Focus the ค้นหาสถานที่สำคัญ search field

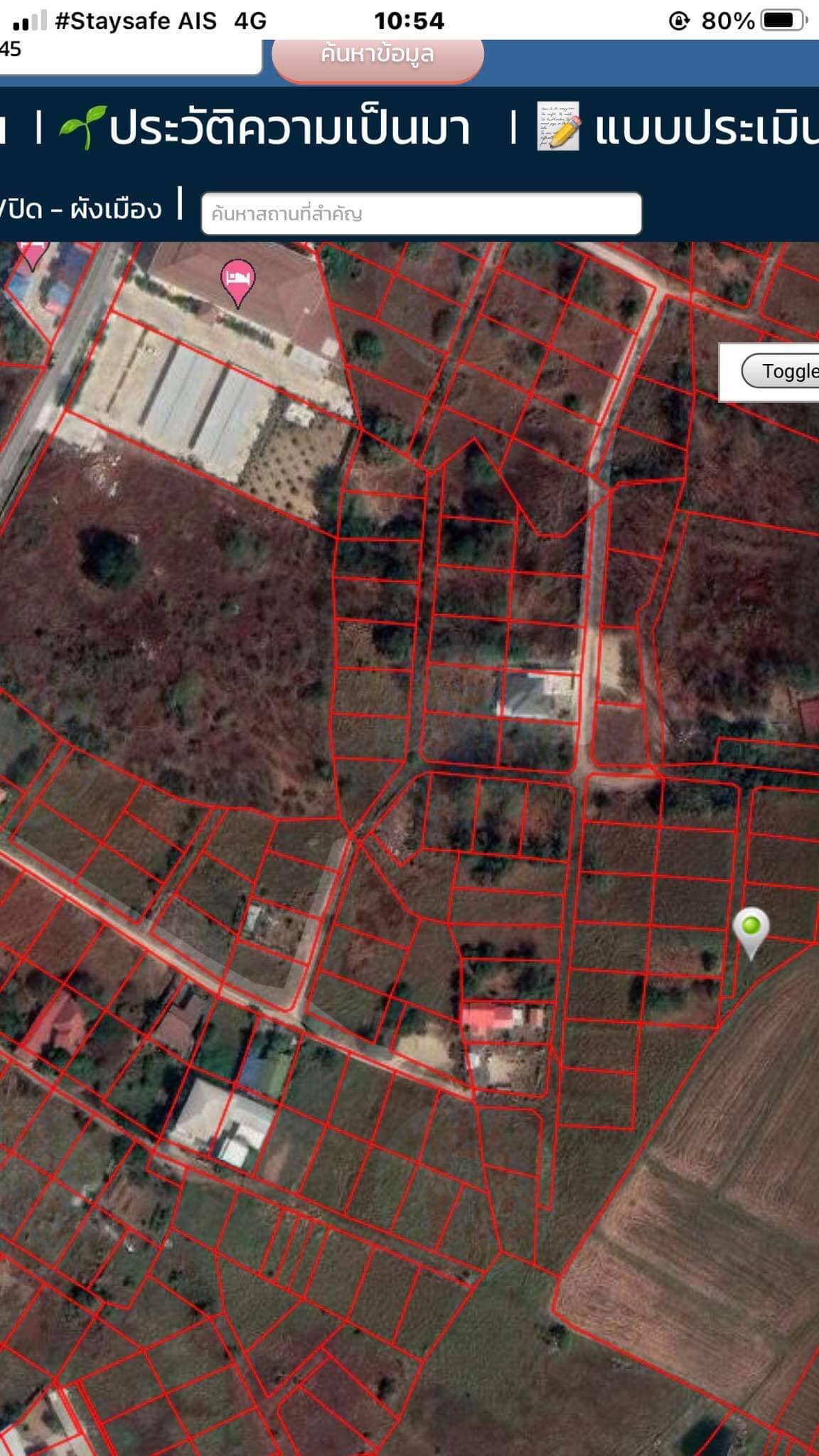[x=422, y=213]
